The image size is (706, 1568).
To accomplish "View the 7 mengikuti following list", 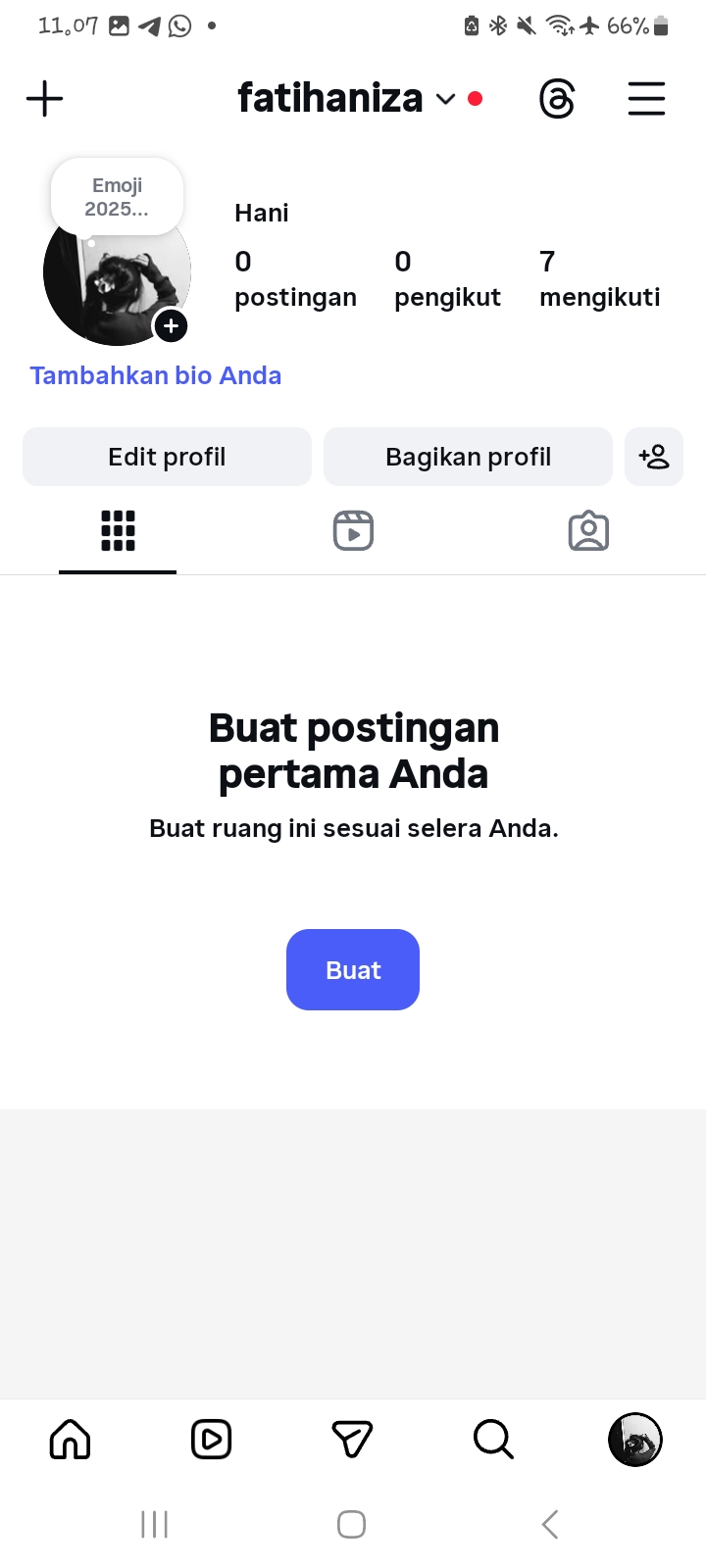I will (599, 278).
